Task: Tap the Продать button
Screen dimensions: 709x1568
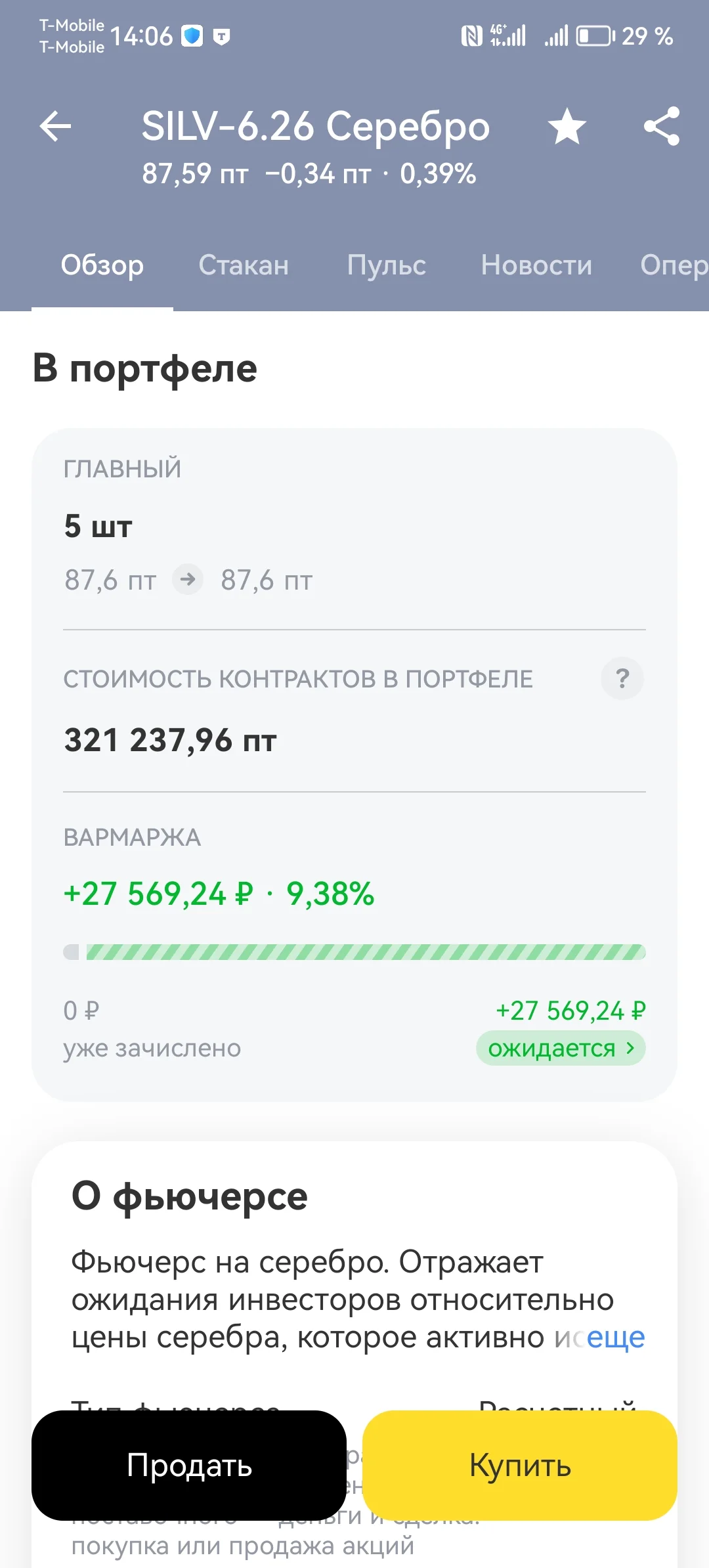Action: 189,1466
